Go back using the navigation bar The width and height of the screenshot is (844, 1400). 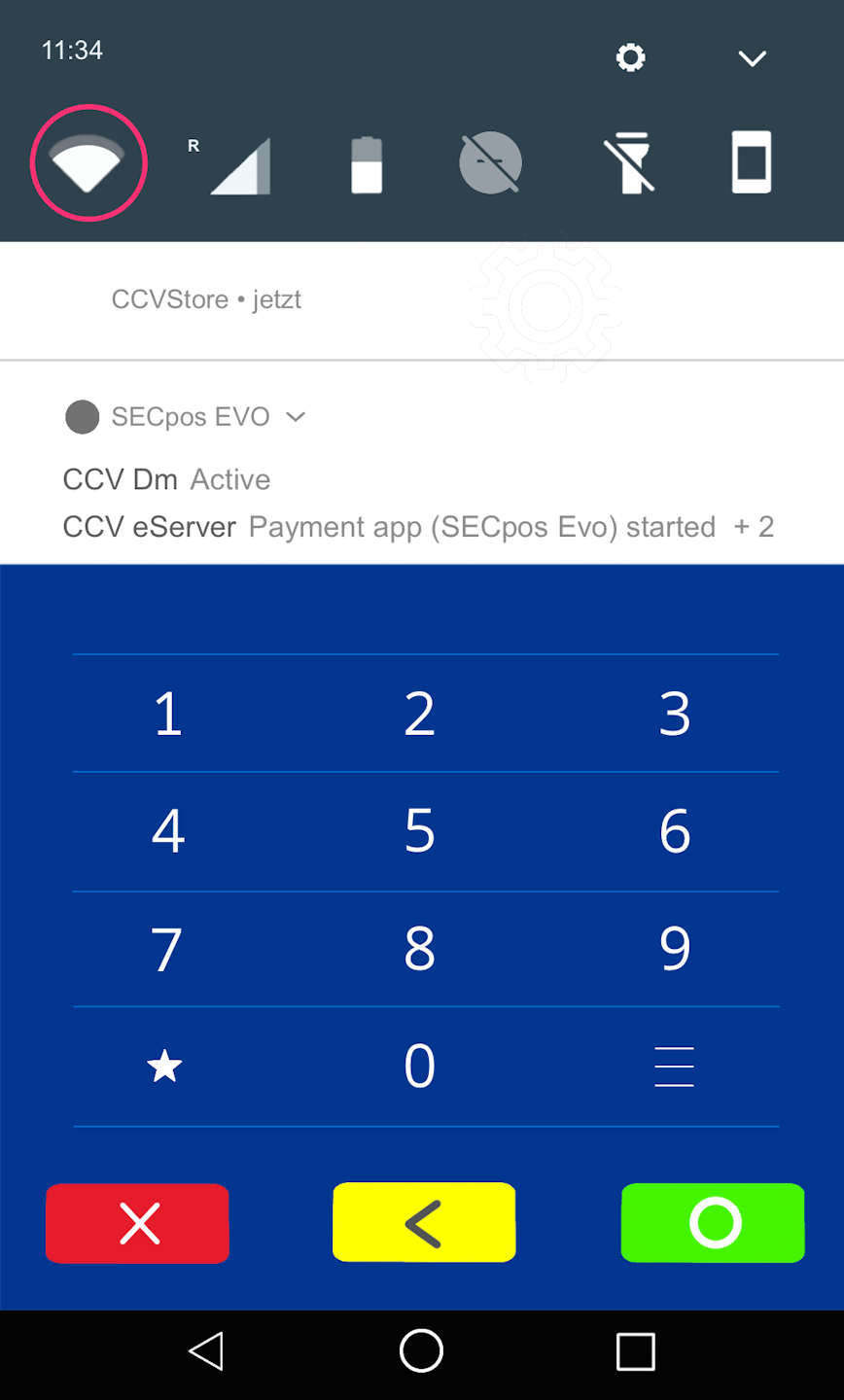click(206, 1351)
